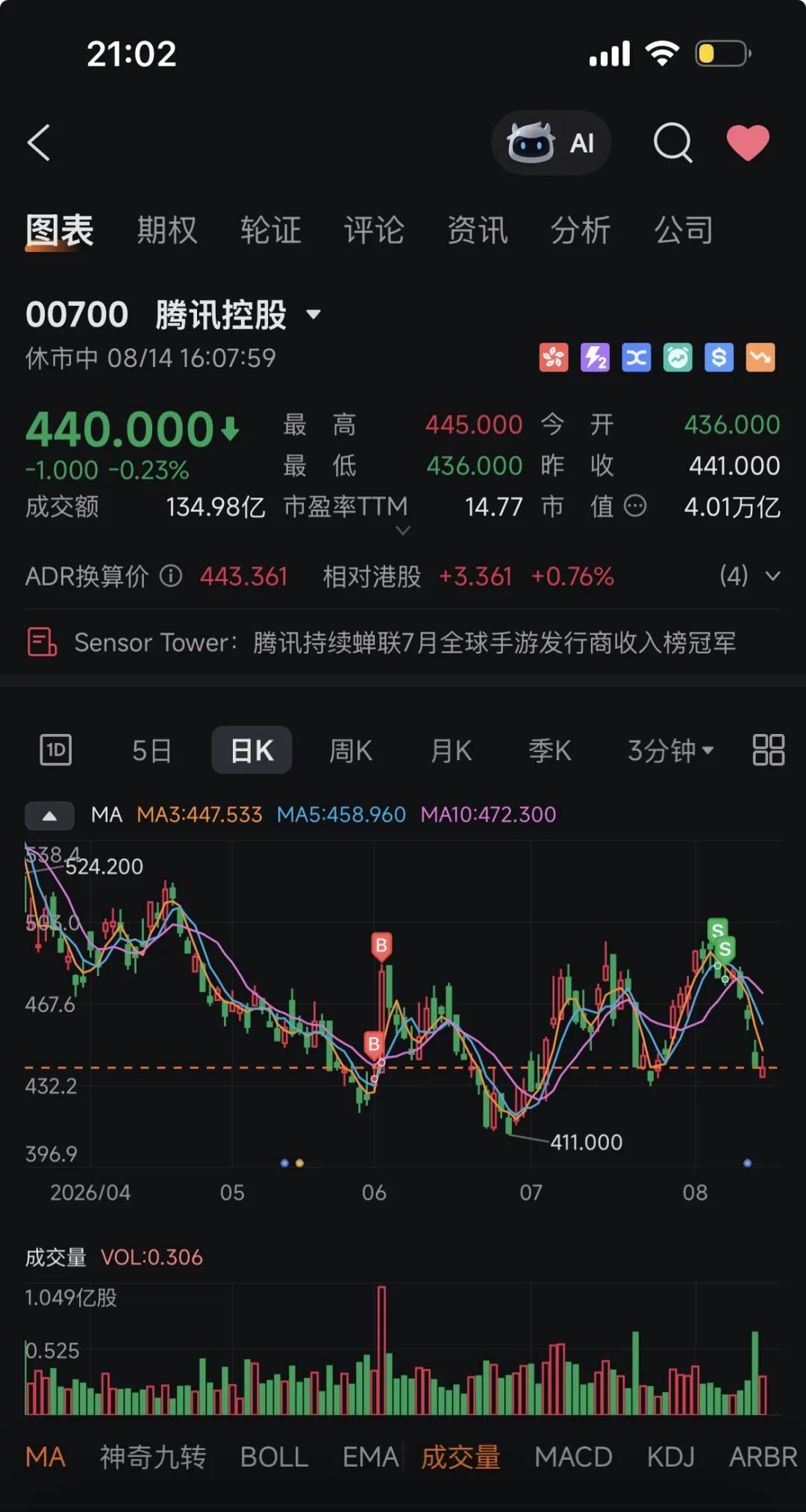Show the ADR换算价 info tooltip

coord(171,576)
